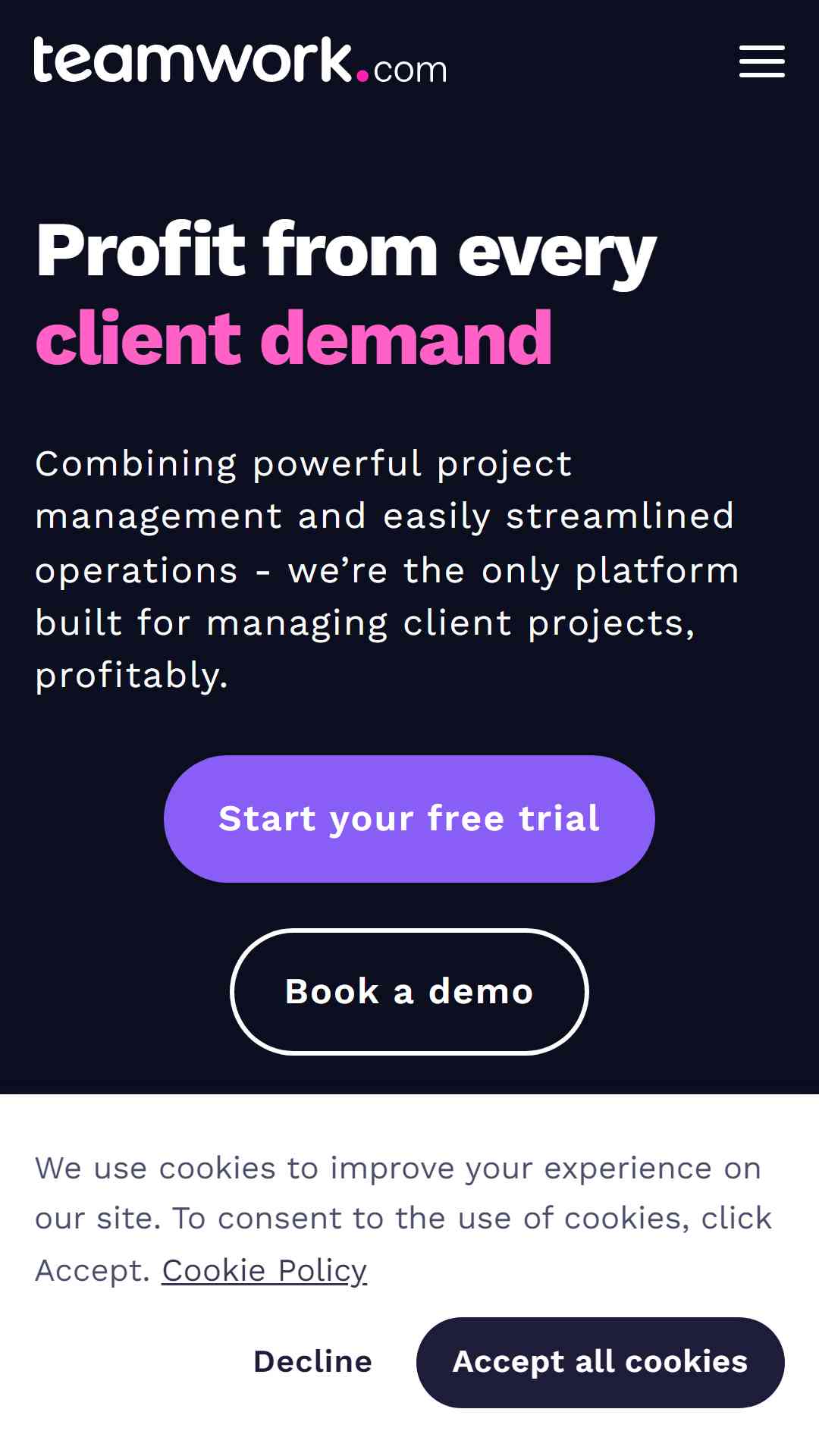Open the hamburger navigation menu
Image resolution: width=819 pixels, height=1456 pixels.
761,61
